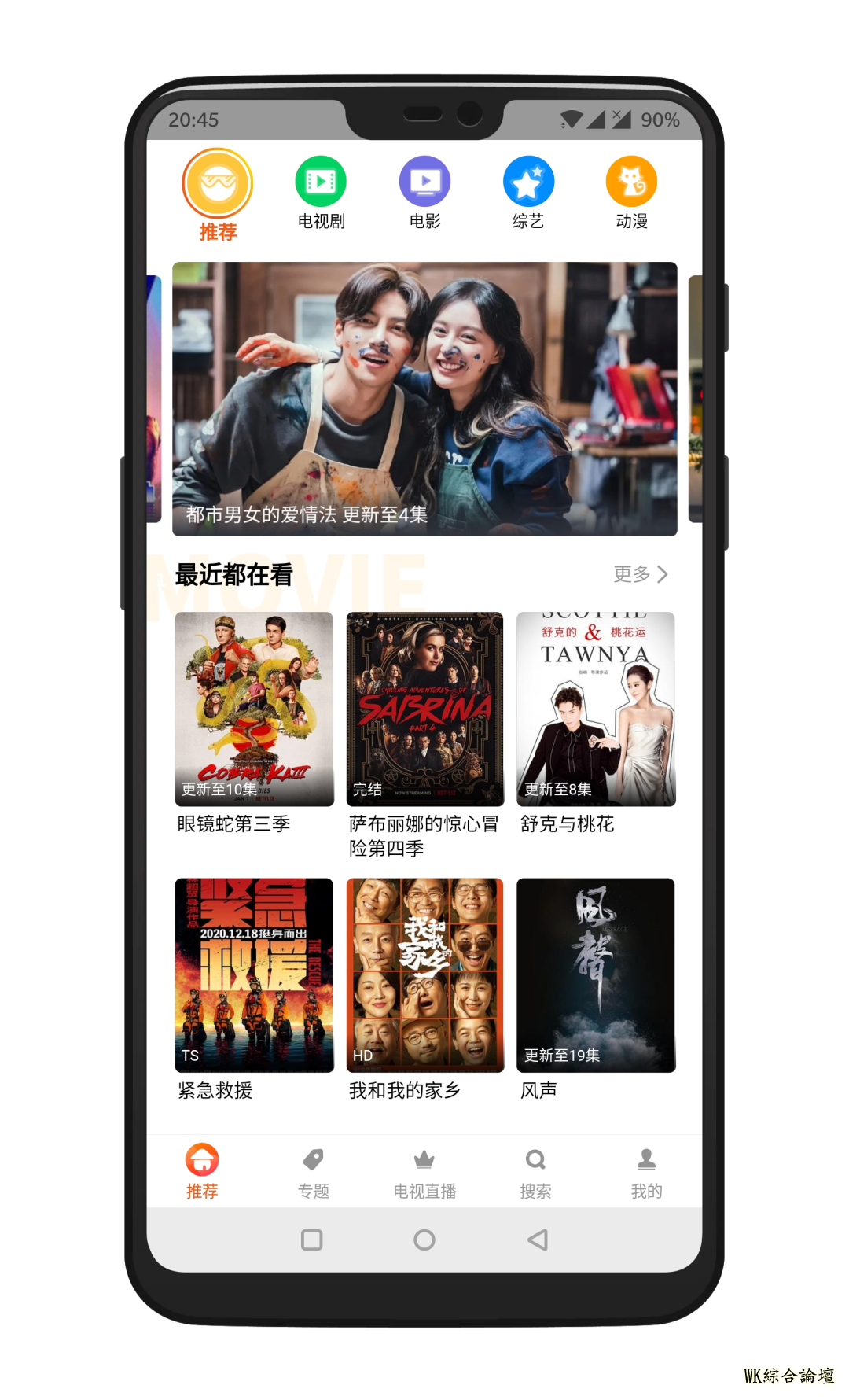This screenshot has height=1400, width=849.
Task: Switch to the 专题 bottom tab
Action: [x=313, y=1172]
